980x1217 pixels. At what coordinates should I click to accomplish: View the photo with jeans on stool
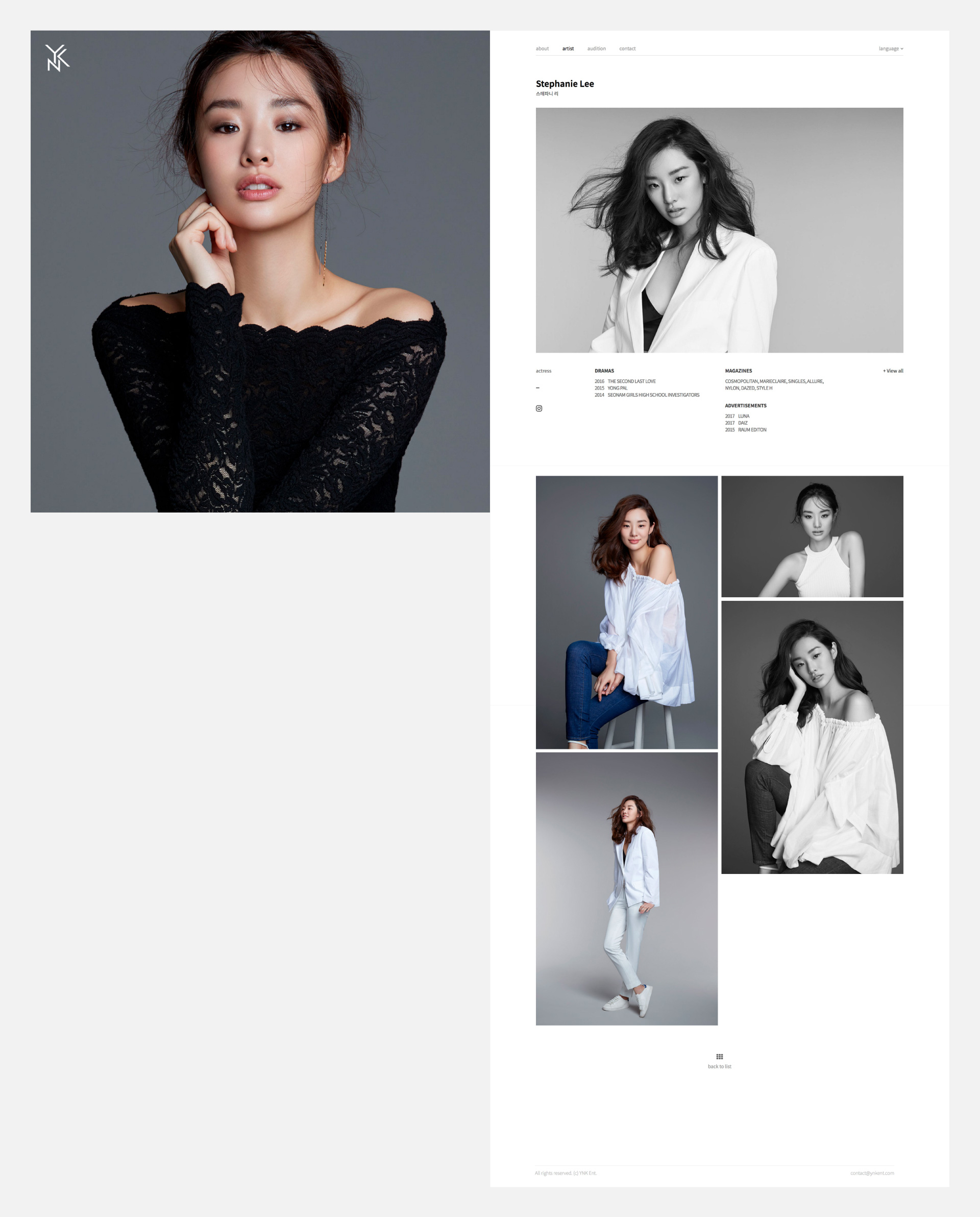tap(627, 612)
